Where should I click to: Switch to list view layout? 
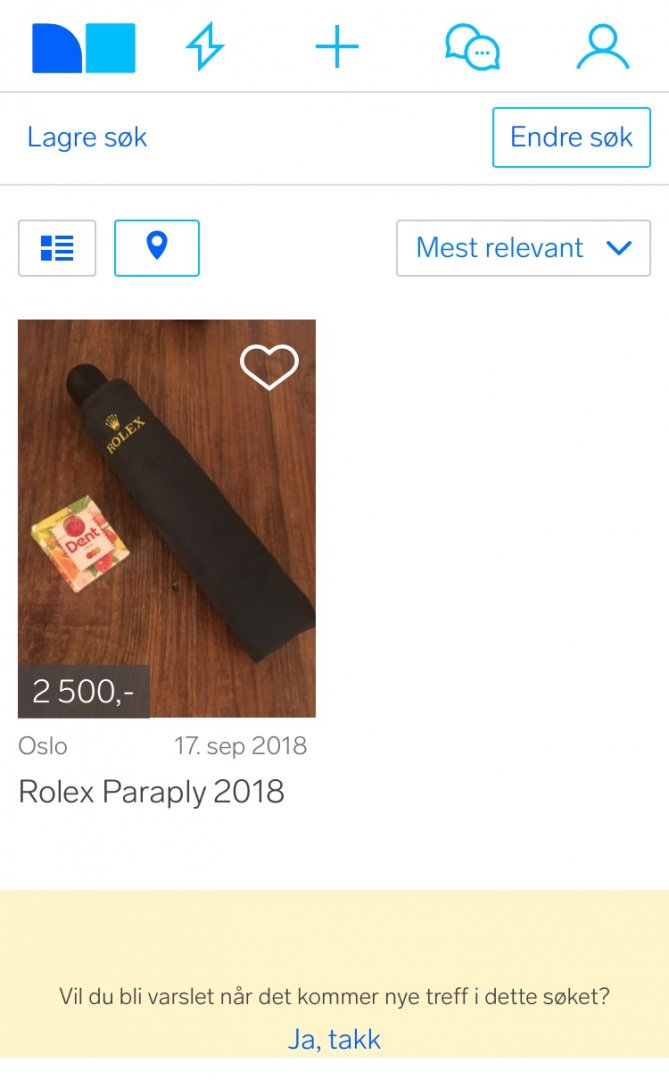(57, 248)
